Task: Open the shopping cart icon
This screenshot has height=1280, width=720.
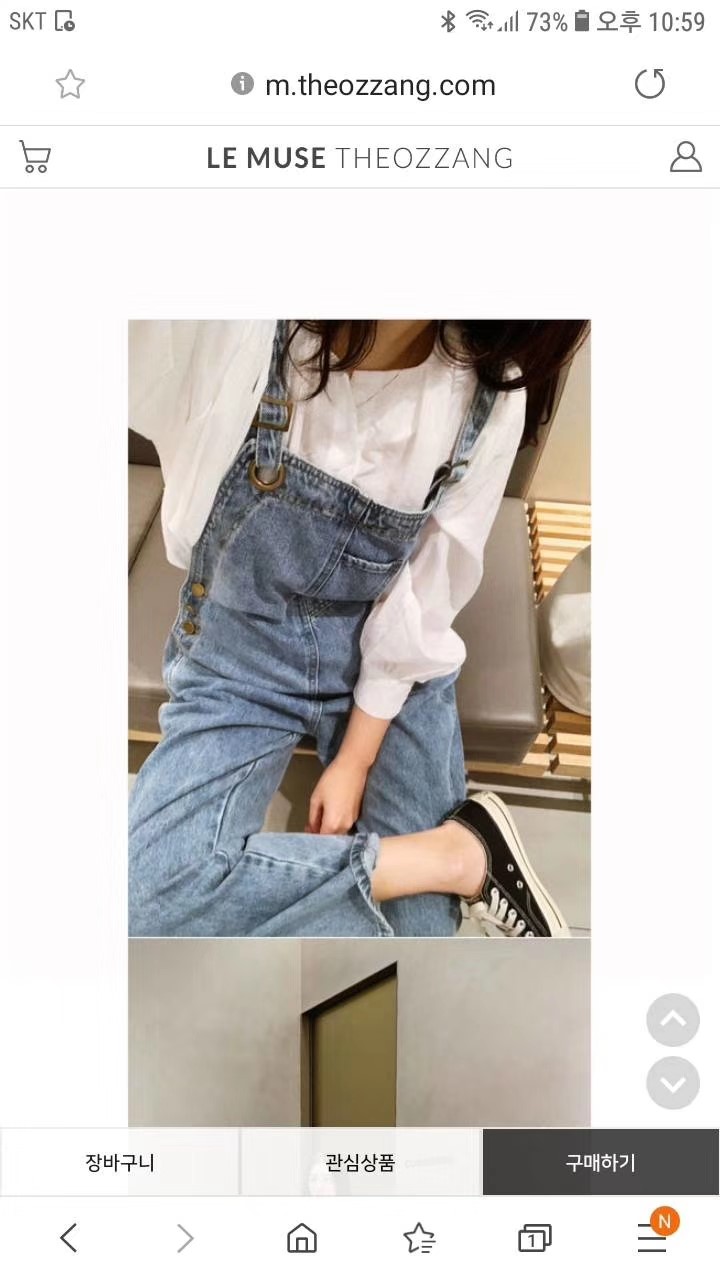Action: tap(35, 157)
